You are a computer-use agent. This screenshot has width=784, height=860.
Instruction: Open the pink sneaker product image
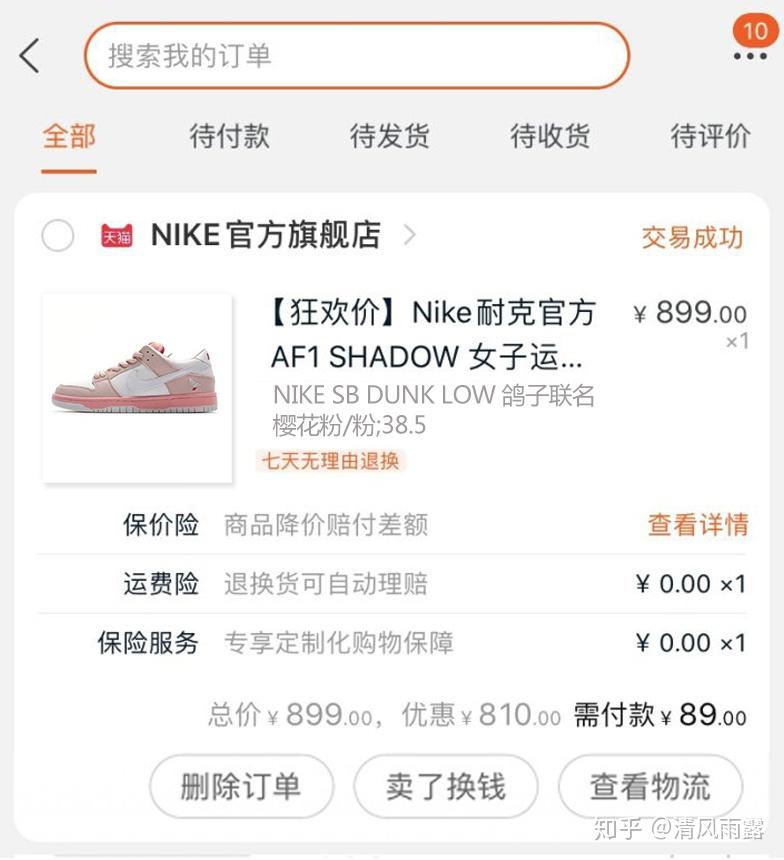pos(137,387)
